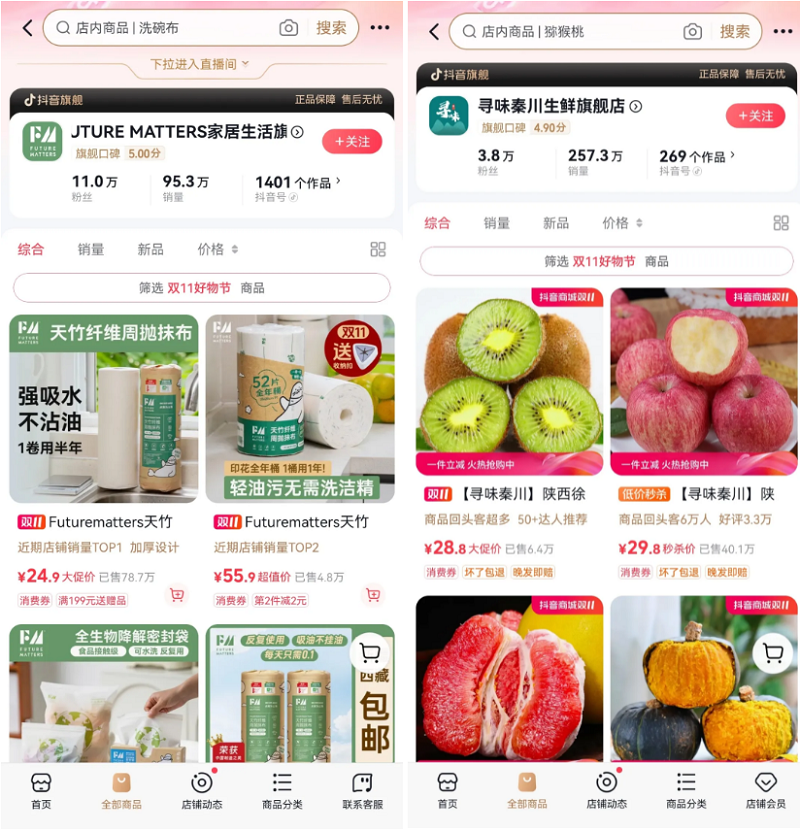Open the ¥55.9 Futurematters product card
Screen dimensions: 800x831
pos(300,409)
